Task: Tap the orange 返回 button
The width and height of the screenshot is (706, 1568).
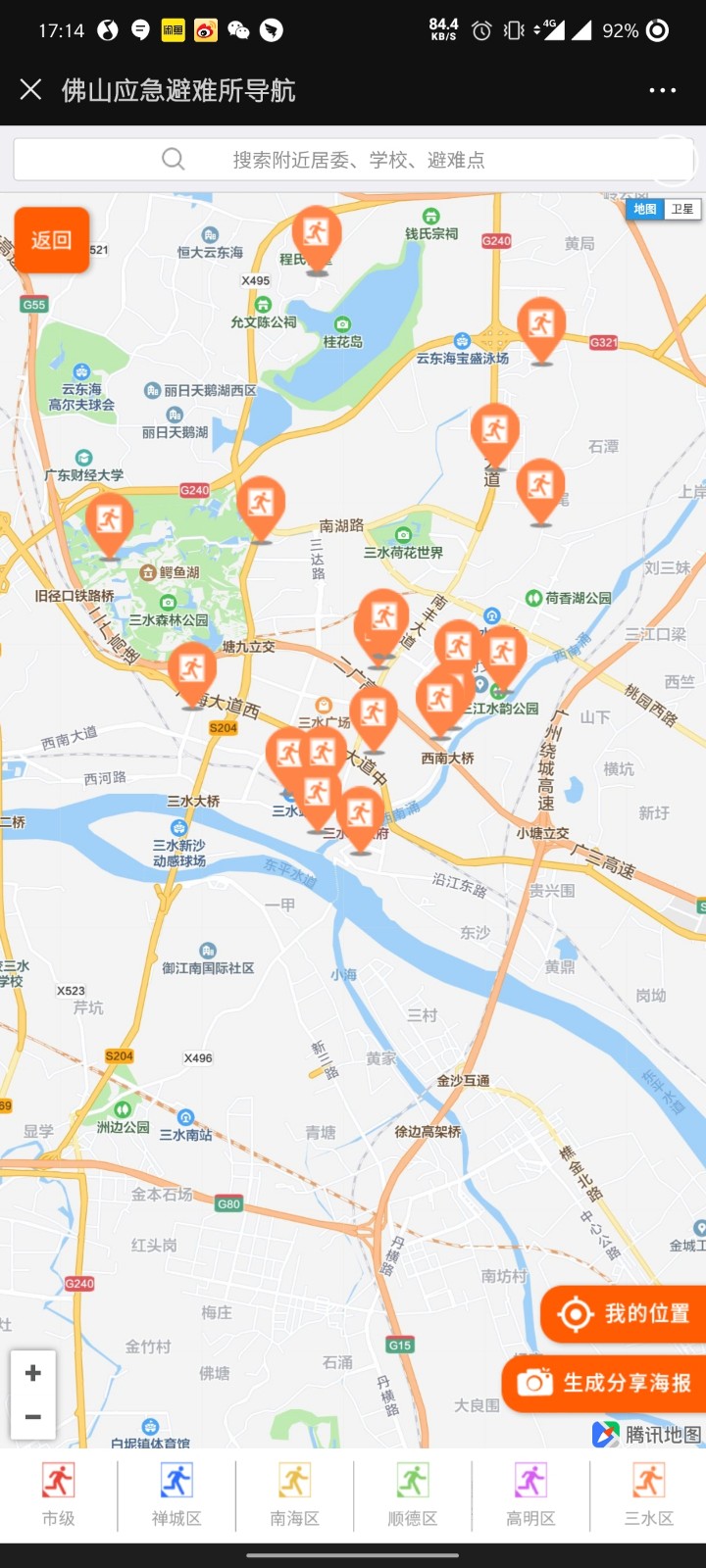Action: (x=51, y=240)
